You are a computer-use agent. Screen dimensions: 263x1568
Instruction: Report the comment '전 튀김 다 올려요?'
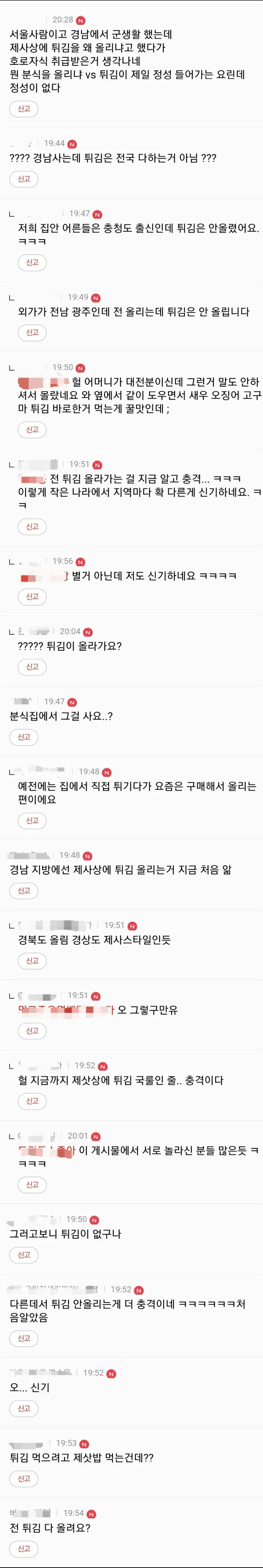tap(24, 1548)
